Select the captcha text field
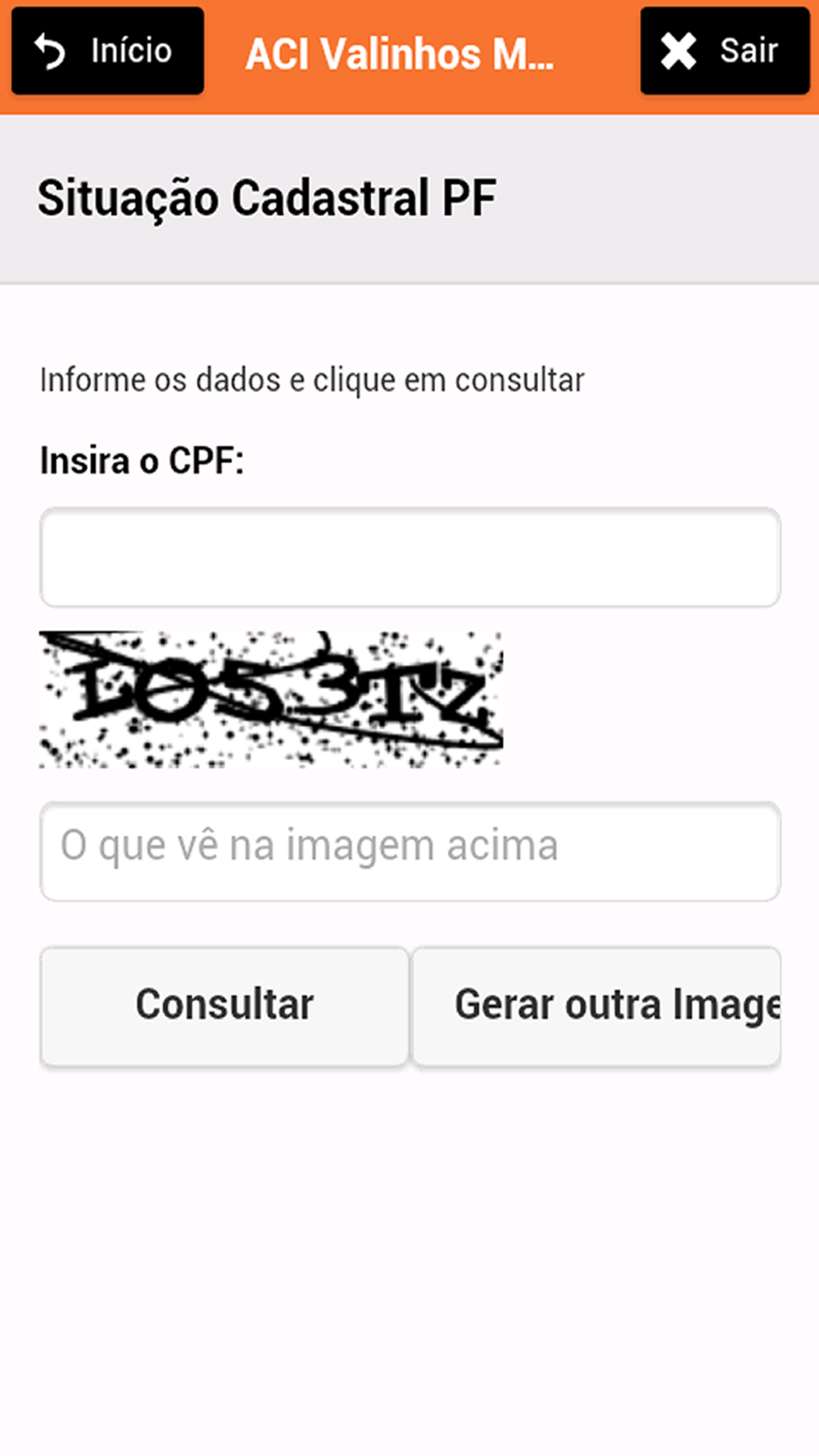 (x=410, y=852)
